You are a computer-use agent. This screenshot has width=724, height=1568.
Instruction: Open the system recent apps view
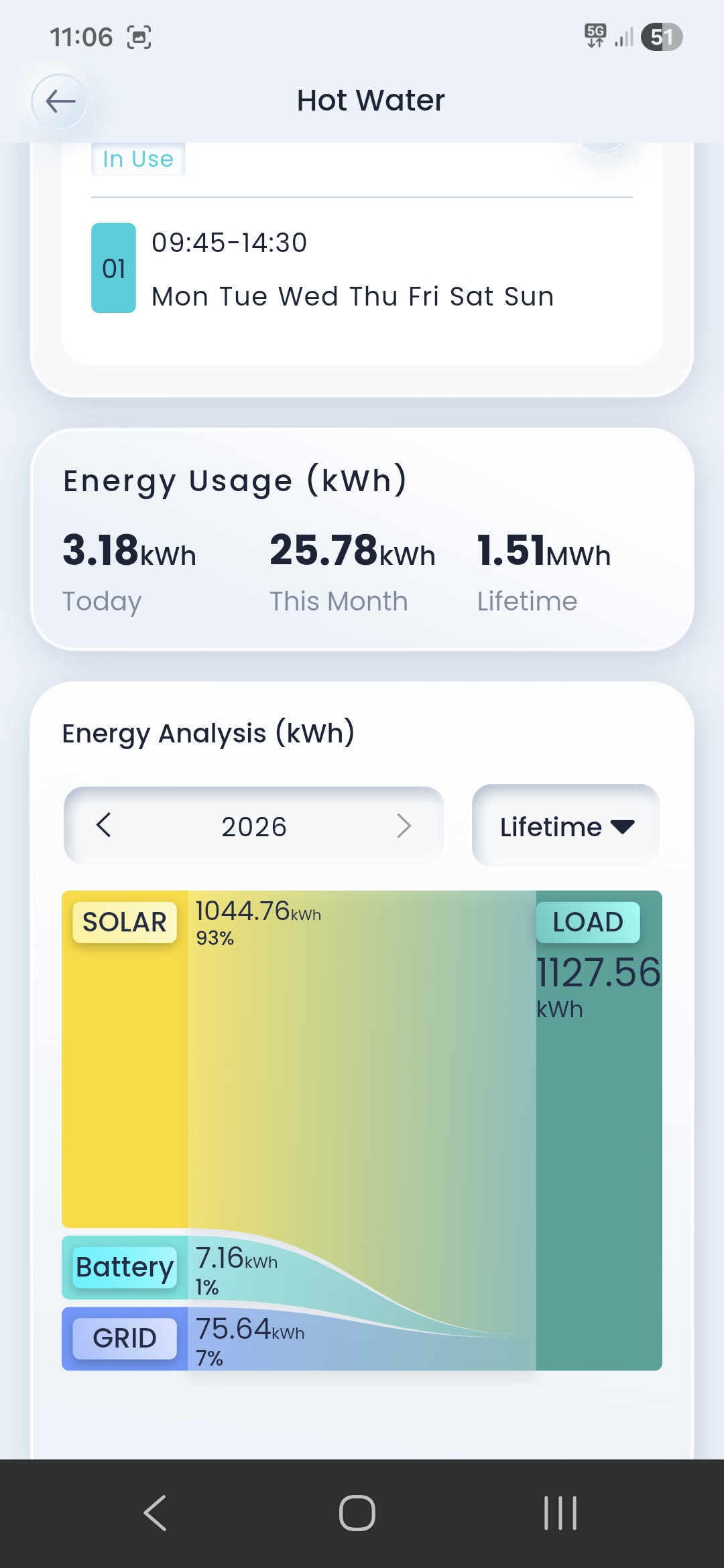(x=560, y=1513)
